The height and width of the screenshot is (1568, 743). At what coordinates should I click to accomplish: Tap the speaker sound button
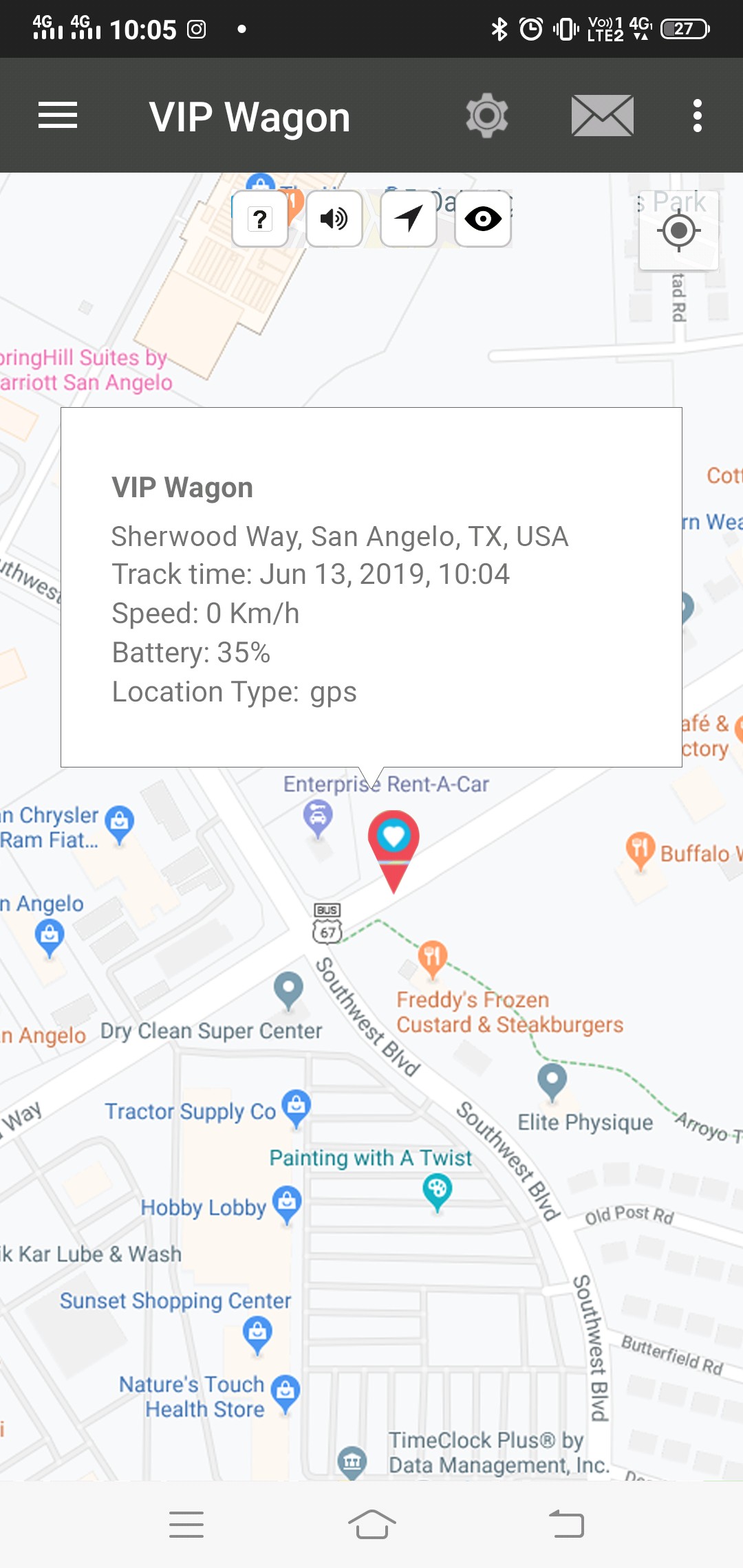334,219
